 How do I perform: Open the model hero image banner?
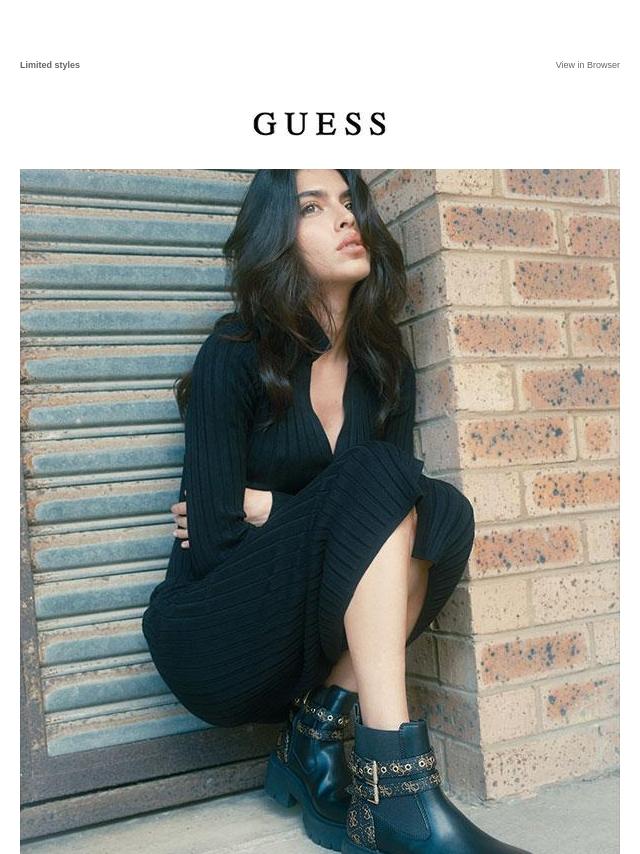pyautogui.click(x=320, y=511)
